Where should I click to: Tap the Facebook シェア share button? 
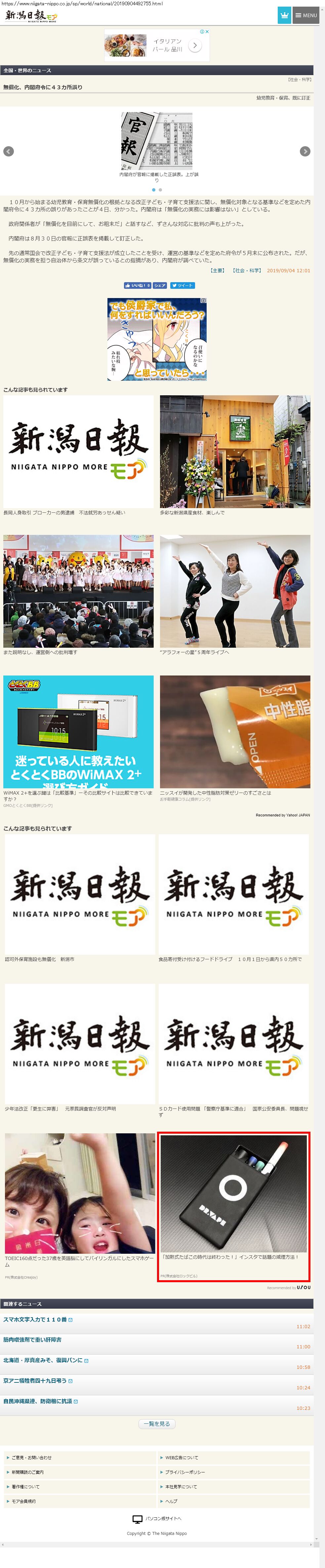[159, 285]
